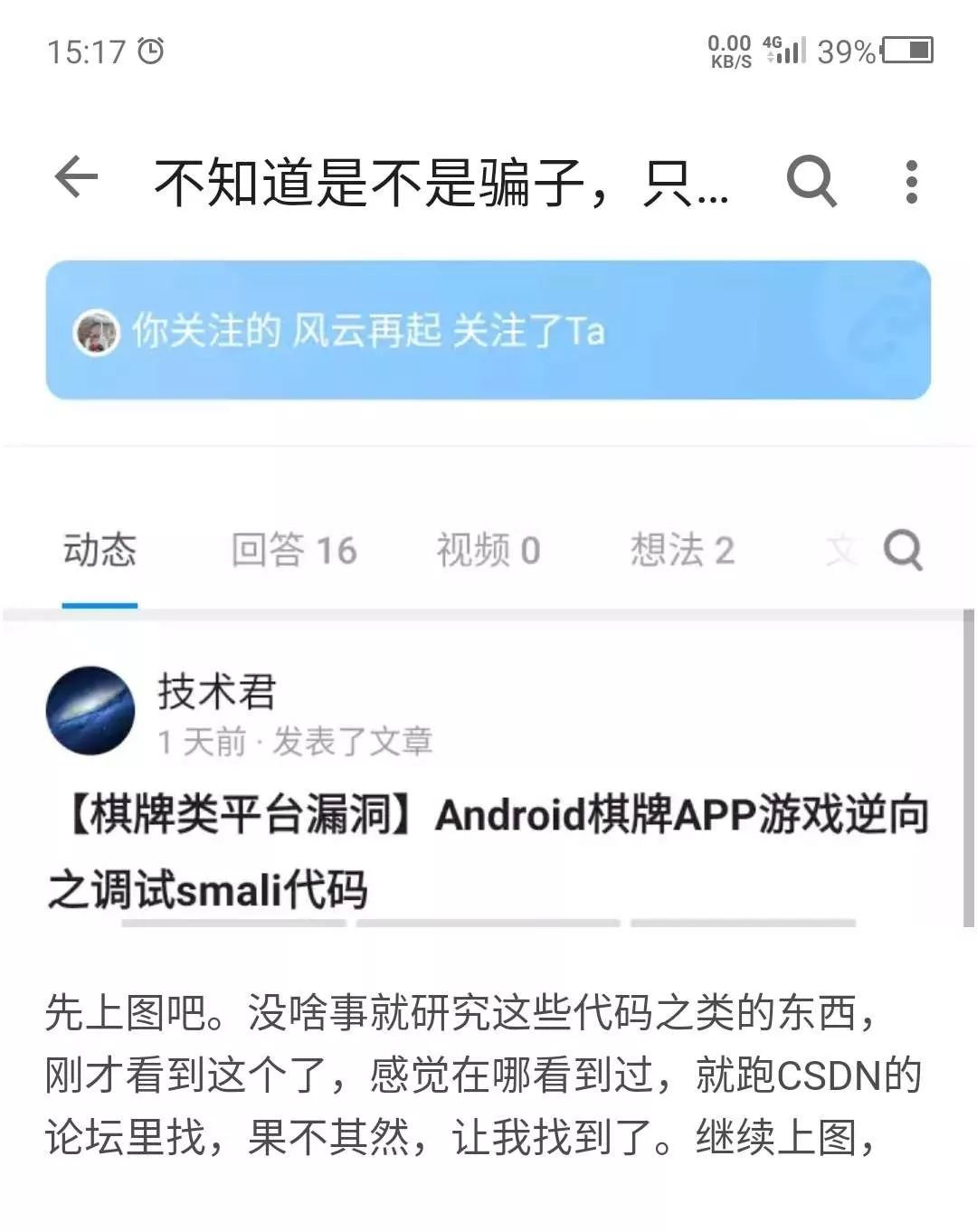This screenshot has width=977, height=1232.
Task: Open the three-dot overflow menu
Action: point(911,180)
